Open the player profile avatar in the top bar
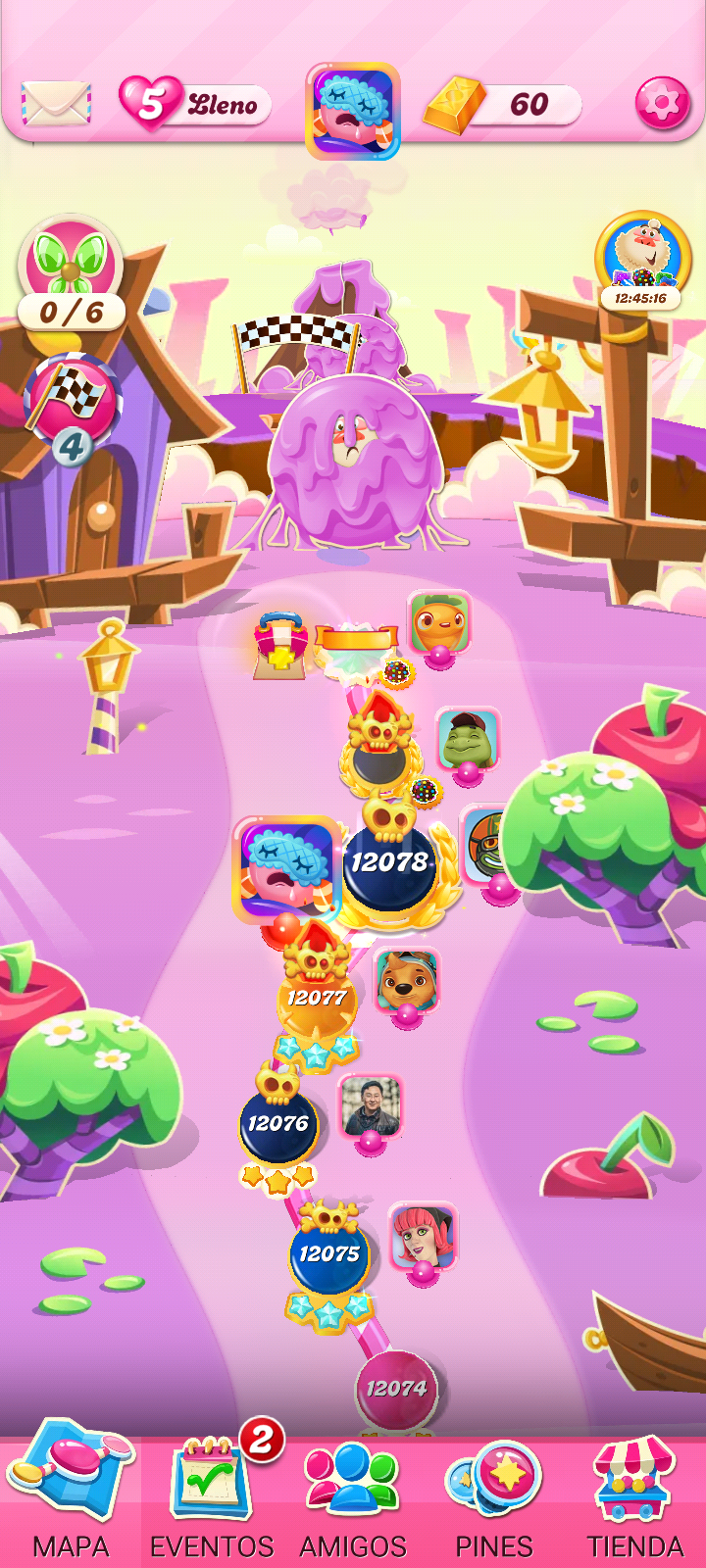This screenshot has width=706, height=1568. tap(353, 111)
